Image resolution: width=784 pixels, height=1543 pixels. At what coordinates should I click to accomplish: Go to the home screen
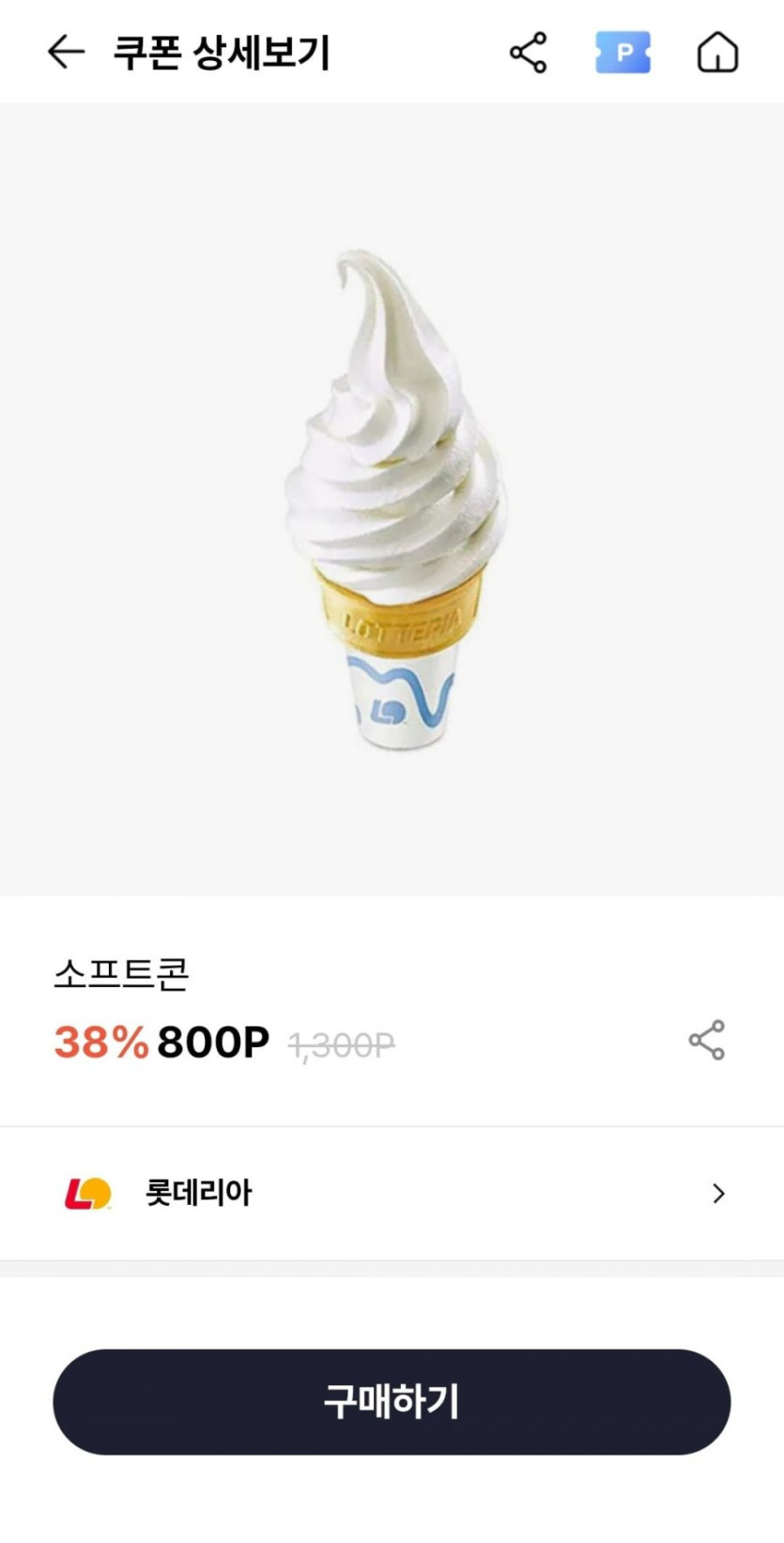coord(717,53)
